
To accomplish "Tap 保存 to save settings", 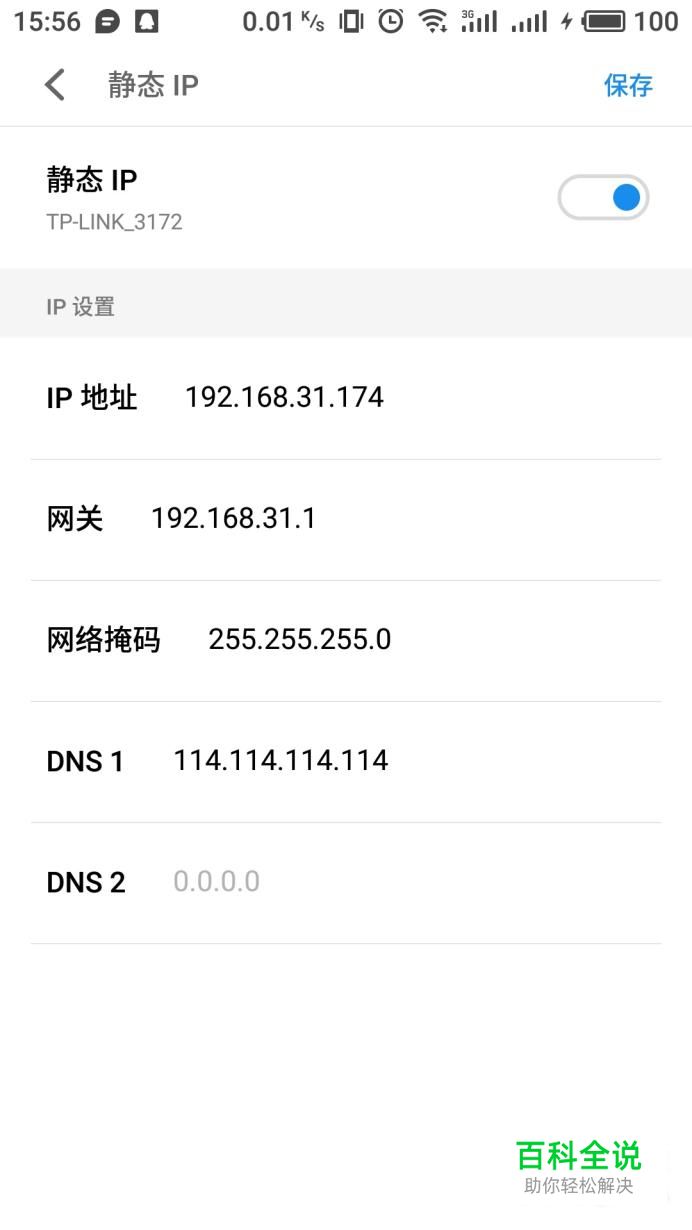I will point(628,85).
